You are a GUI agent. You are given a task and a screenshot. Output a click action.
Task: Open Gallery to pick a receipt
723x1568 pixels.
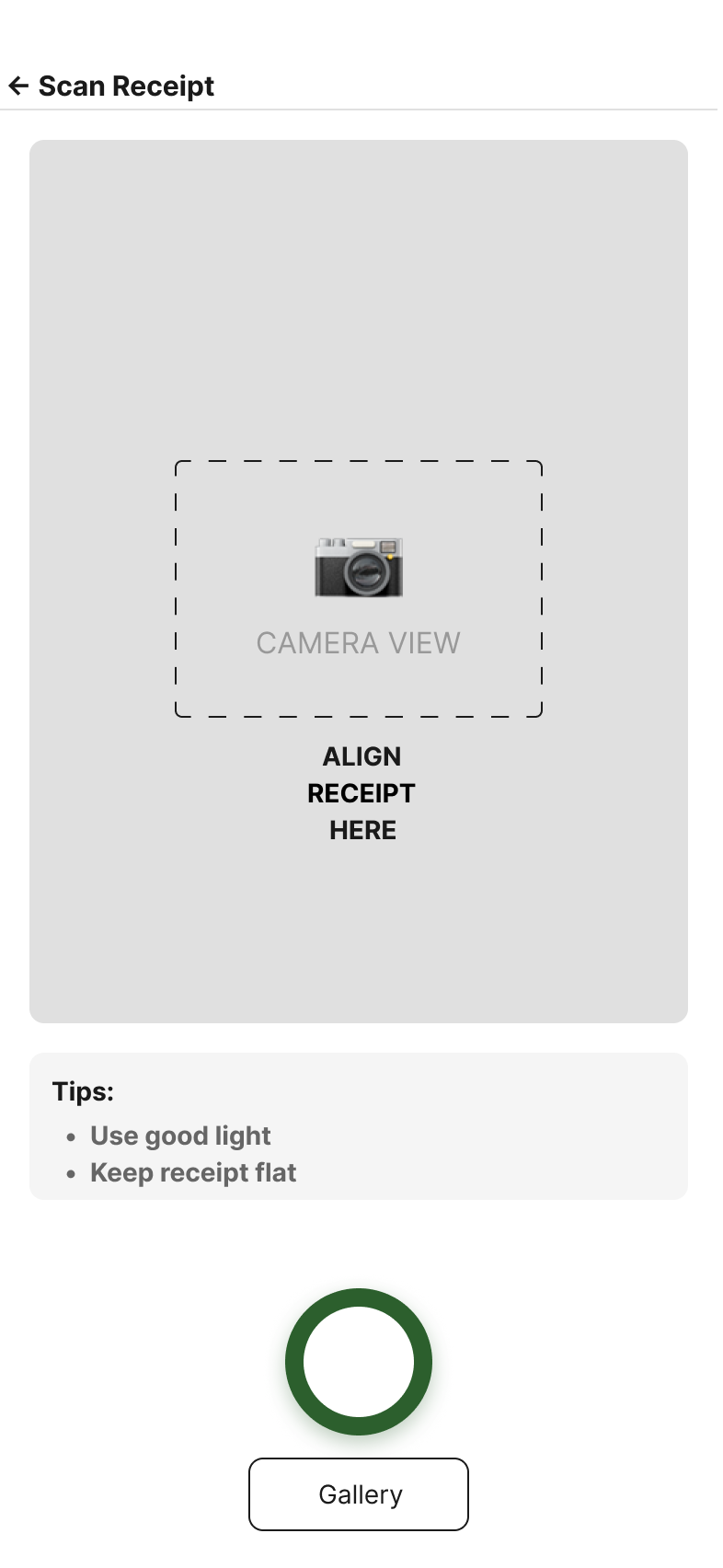[359, 1494]
